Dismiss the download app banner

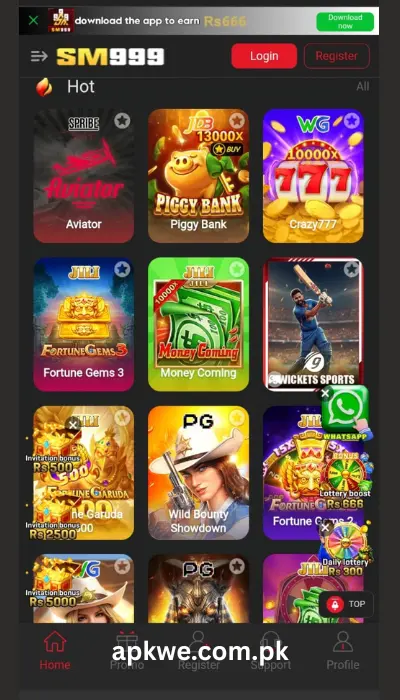coord(33,21)
